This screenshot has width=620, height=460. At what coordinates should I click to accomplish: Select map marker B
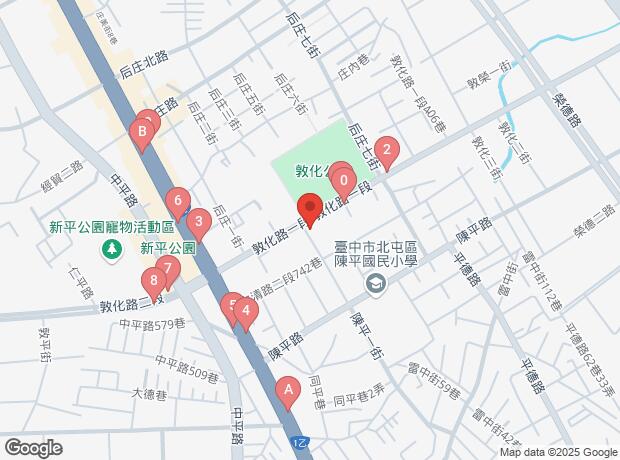click(x=143, y=130)
